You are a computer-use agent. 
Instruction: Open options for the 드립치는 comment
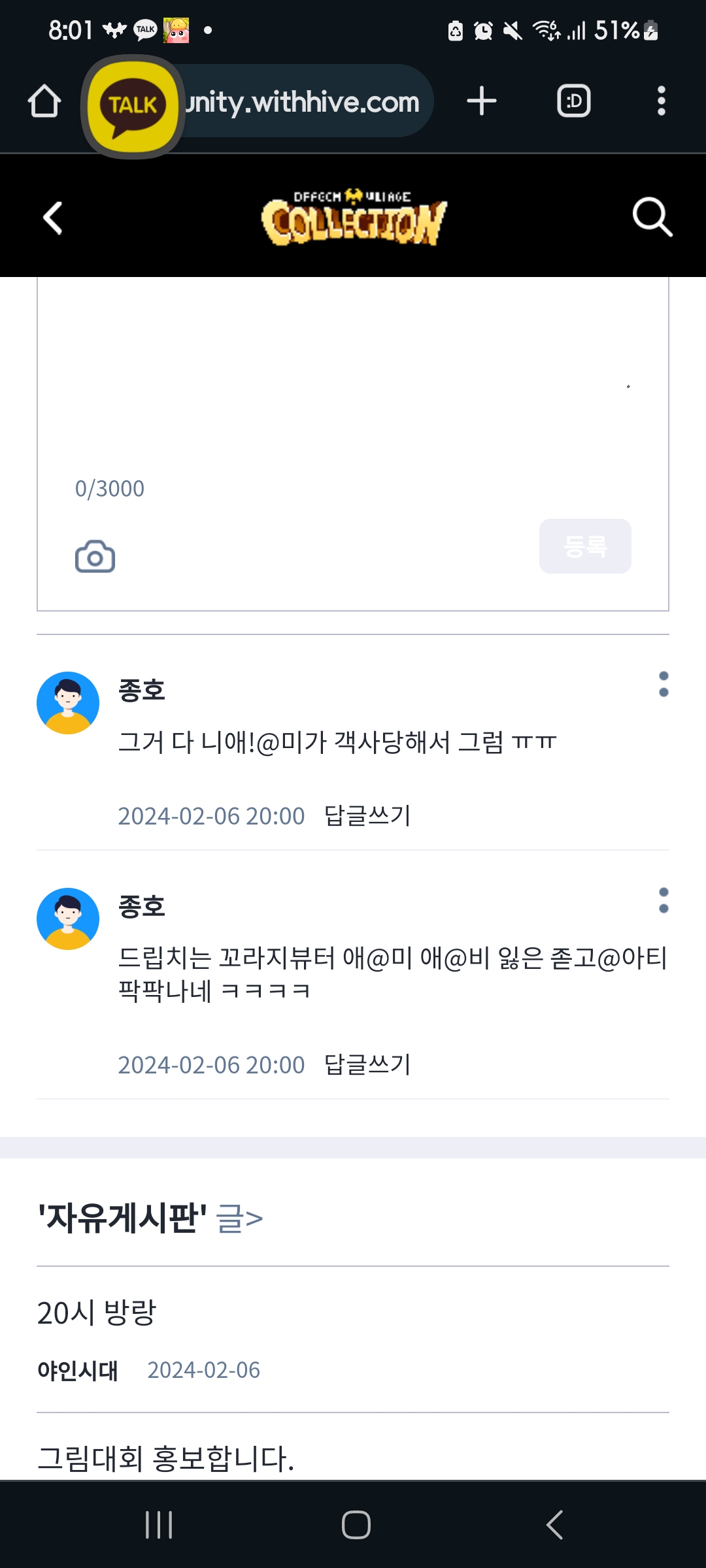coord(664,900)
